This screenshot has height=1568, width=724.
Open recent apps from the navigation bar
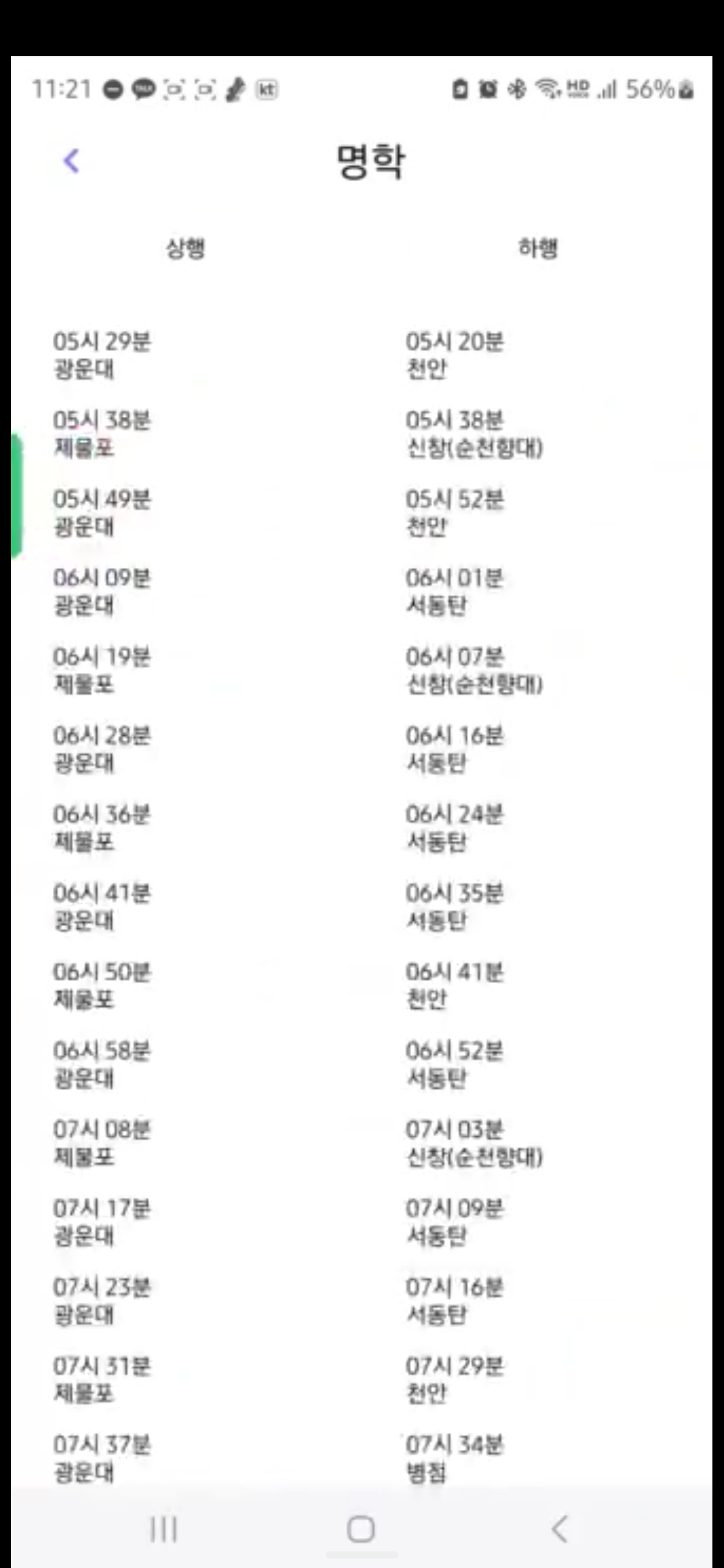163,1528
